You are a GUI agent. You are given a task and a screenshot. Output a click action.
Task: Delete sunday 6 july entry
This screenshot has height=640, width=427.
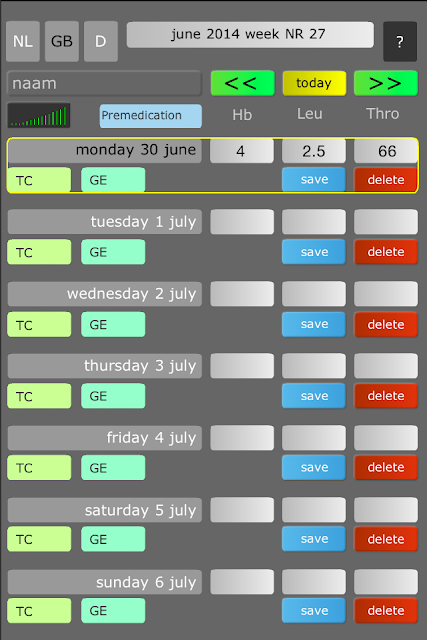pyautogui.click(x=386, y=611)
